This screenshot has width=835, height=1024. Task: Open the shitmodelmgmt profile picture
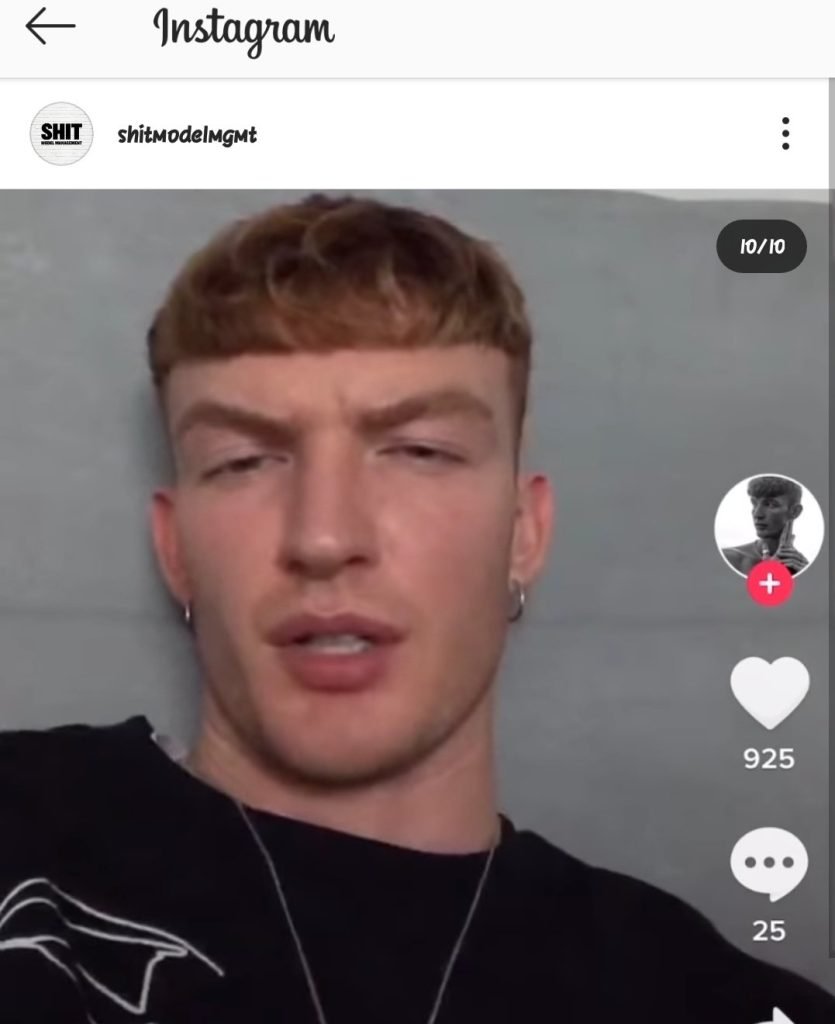coord(61,134)
